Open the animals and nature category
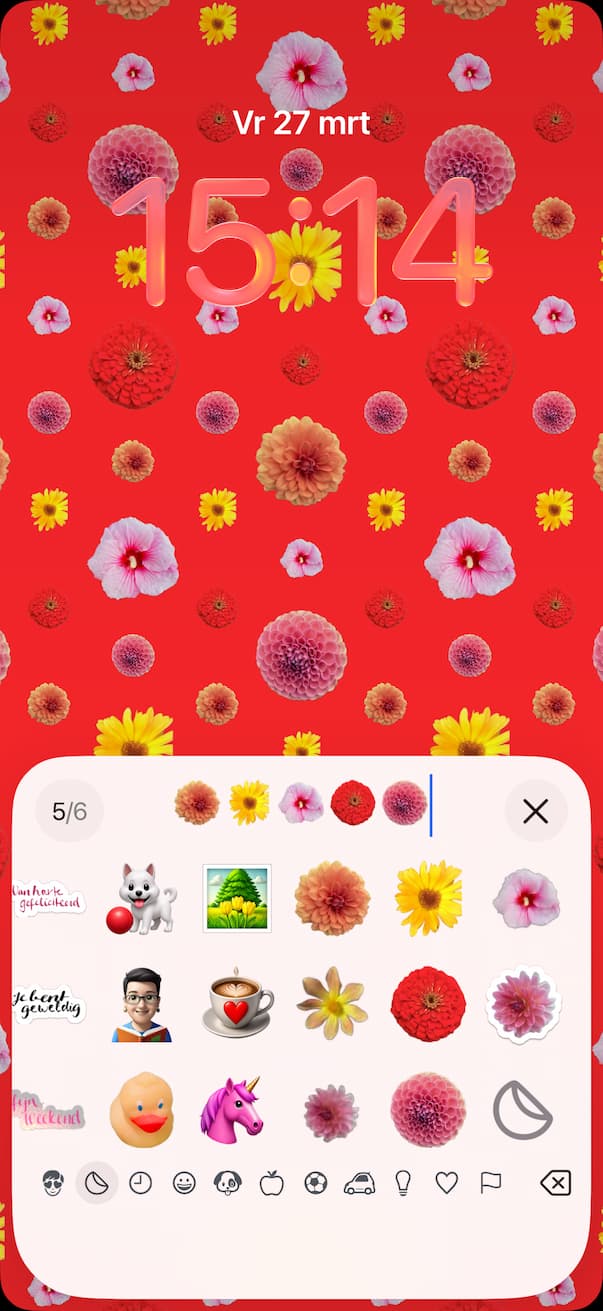Viewport: 603px width, 1311px height. 227,1184
